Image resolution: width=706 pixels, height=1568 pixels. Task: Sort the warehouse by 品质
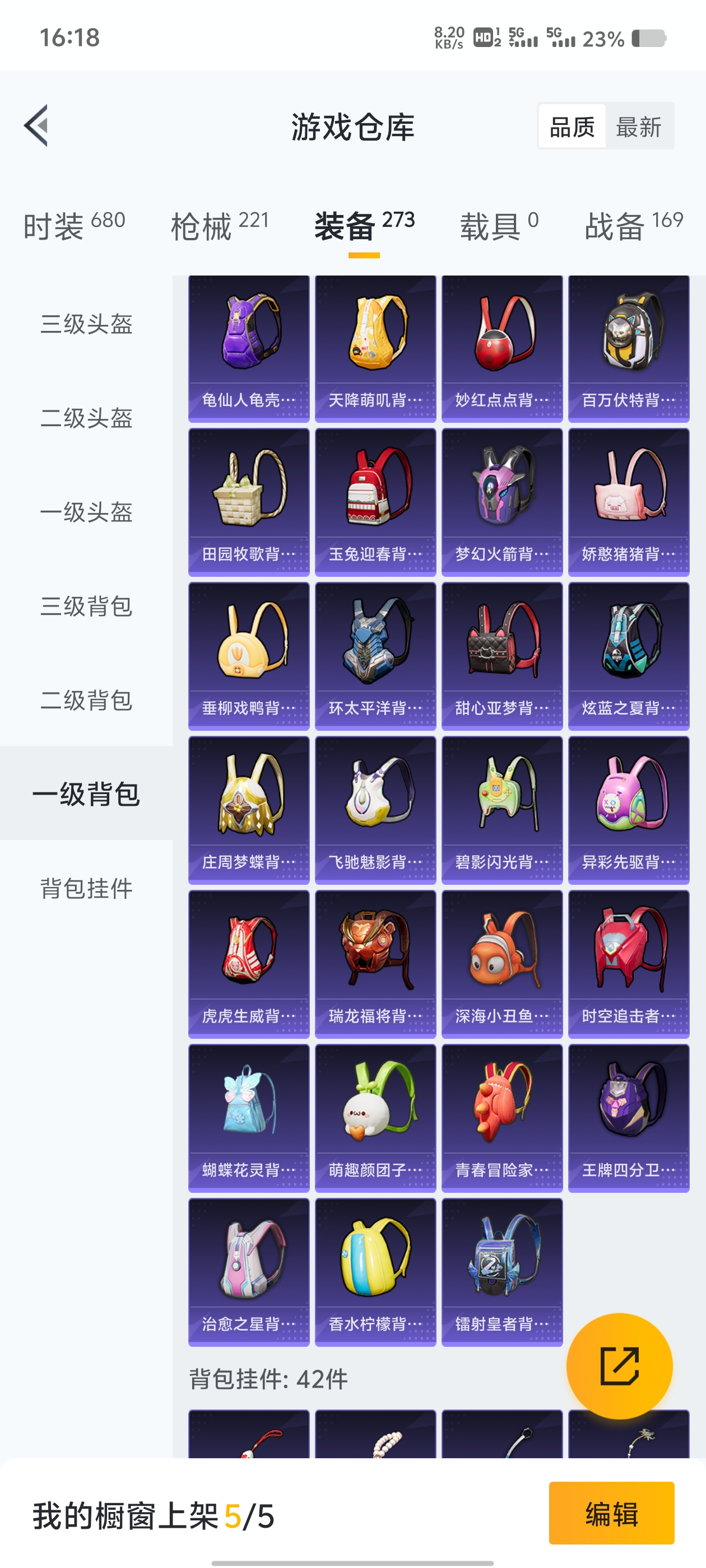click(572, 127)
